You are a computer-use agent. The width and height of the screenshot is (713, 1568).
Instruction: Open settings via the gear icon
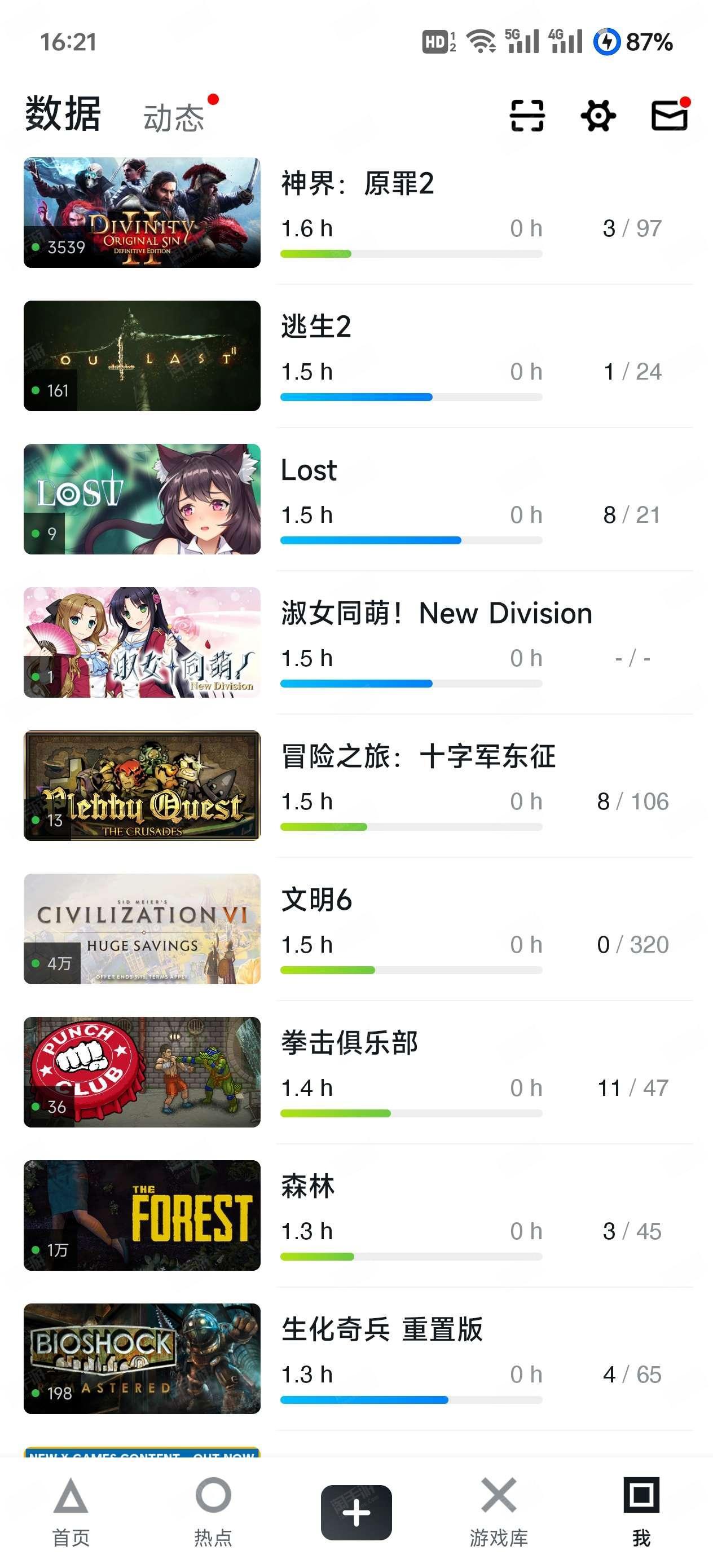tap(598, 116)
